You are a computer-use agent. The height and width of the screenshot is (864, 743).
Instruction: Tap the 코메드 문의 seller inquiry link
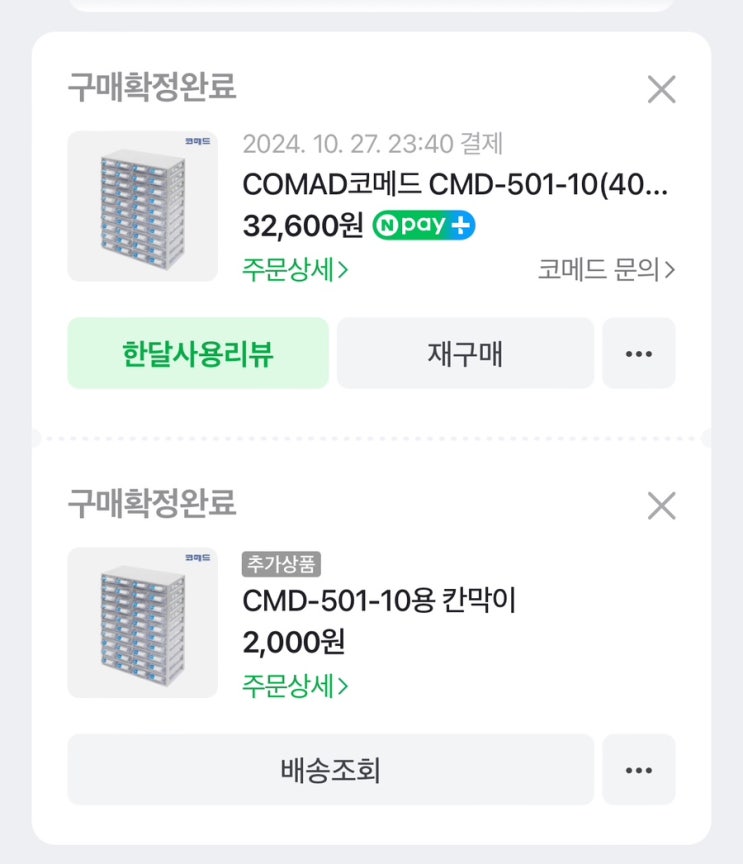click(606, 270)
